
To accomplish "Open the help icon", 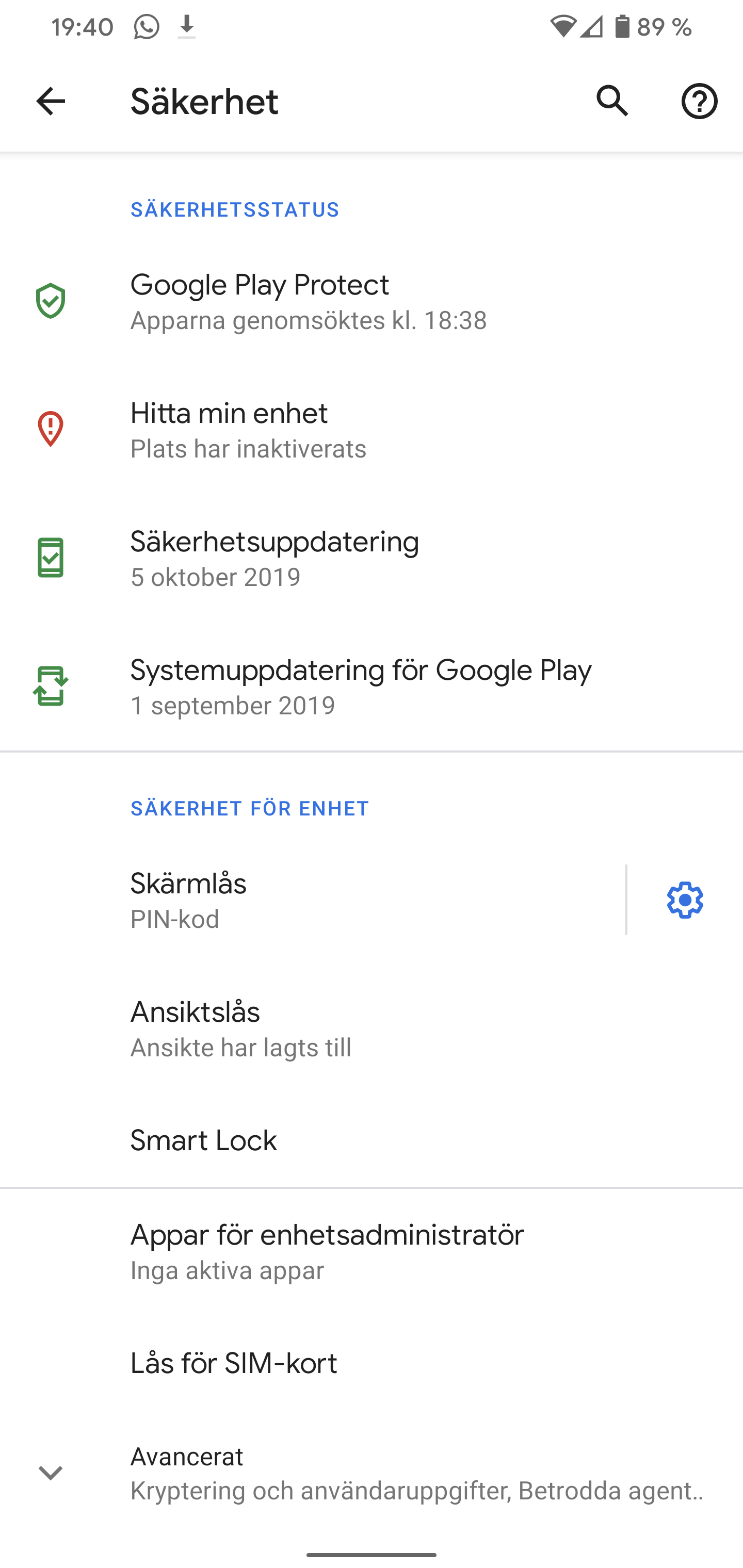I will click(x=699, y=101).
